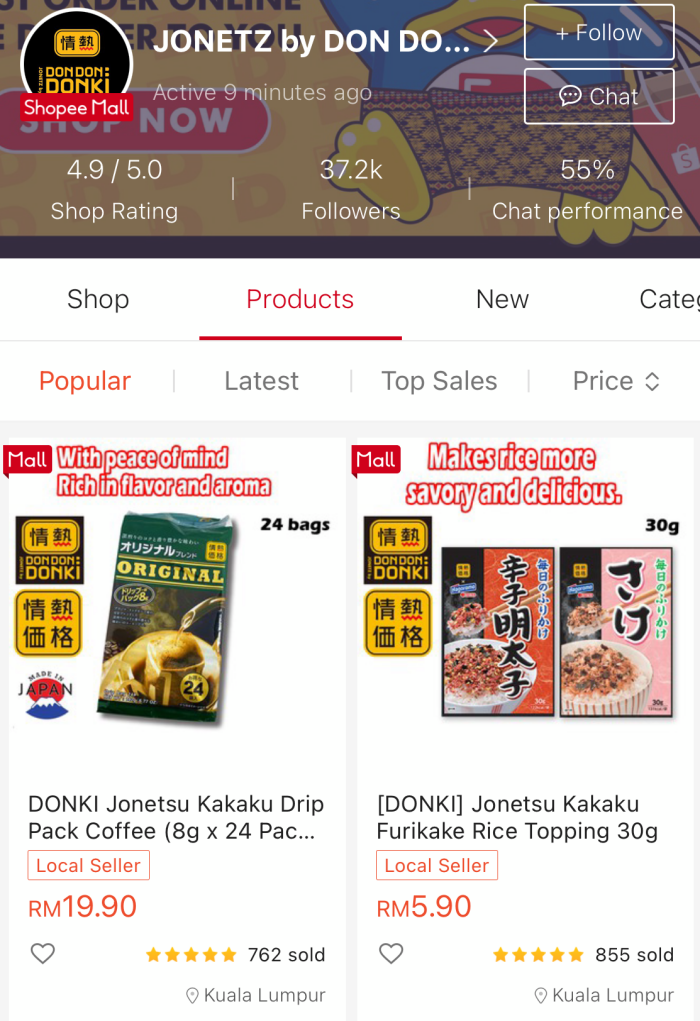The width and height of the screenshot is (700, 1021).
Task: Go to the New tab
Action: click(x=502, y=299)
